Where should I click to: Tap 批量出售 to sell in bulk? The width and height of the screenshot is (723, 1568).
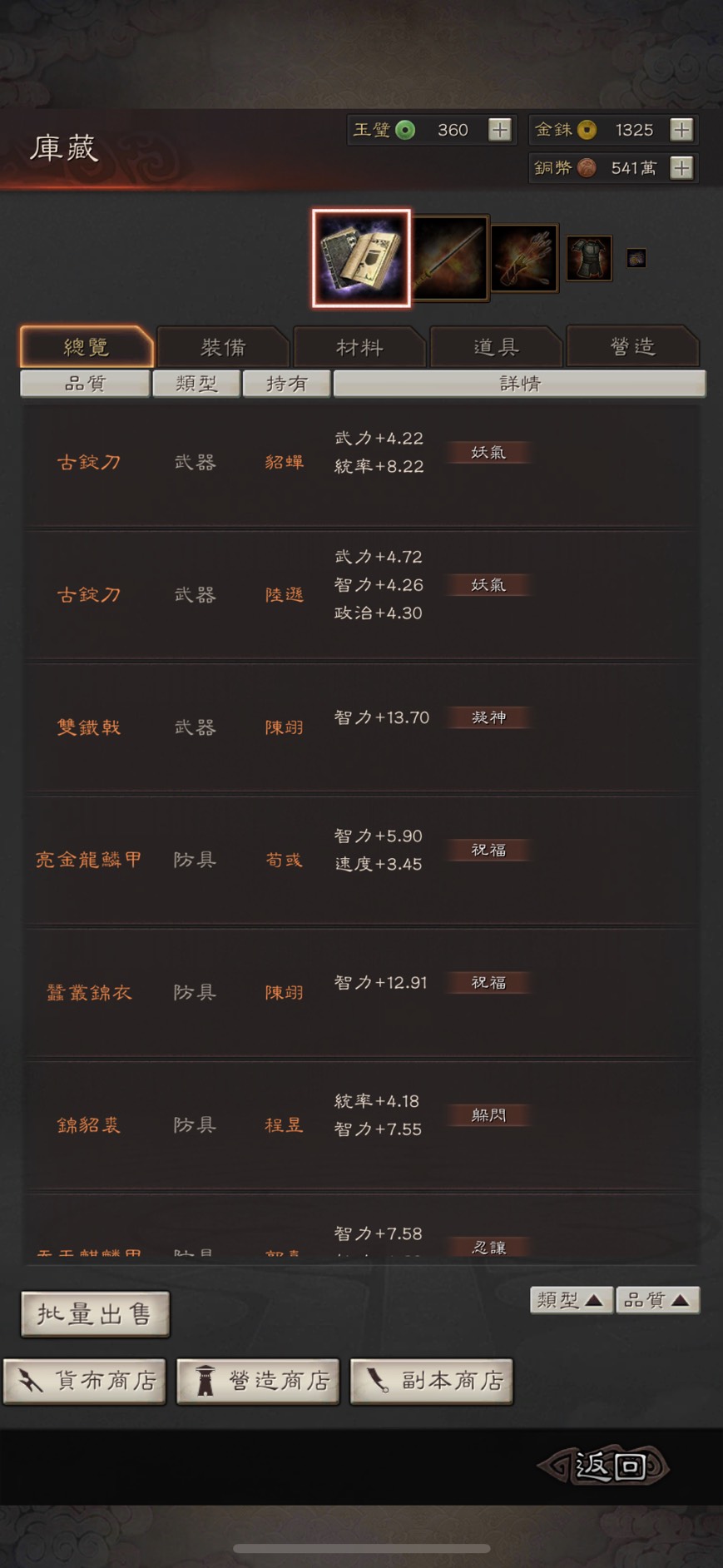[95, 1314]
